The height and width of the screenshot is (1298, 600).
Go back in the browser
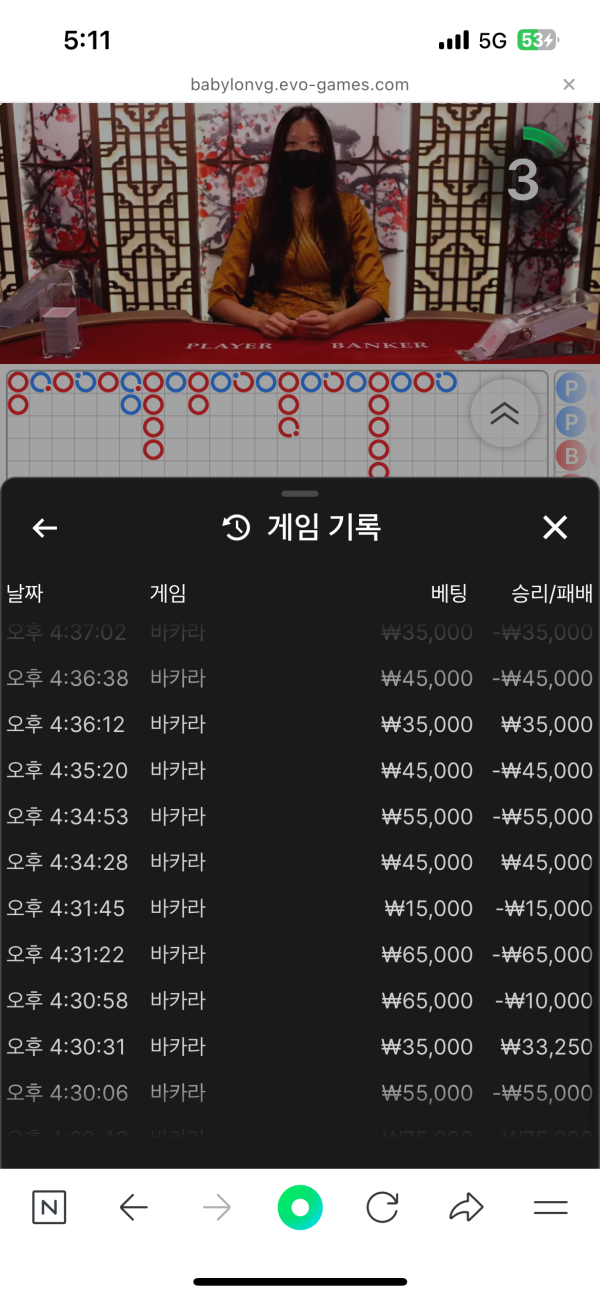pyautogui.click(x=133, y=1208)
